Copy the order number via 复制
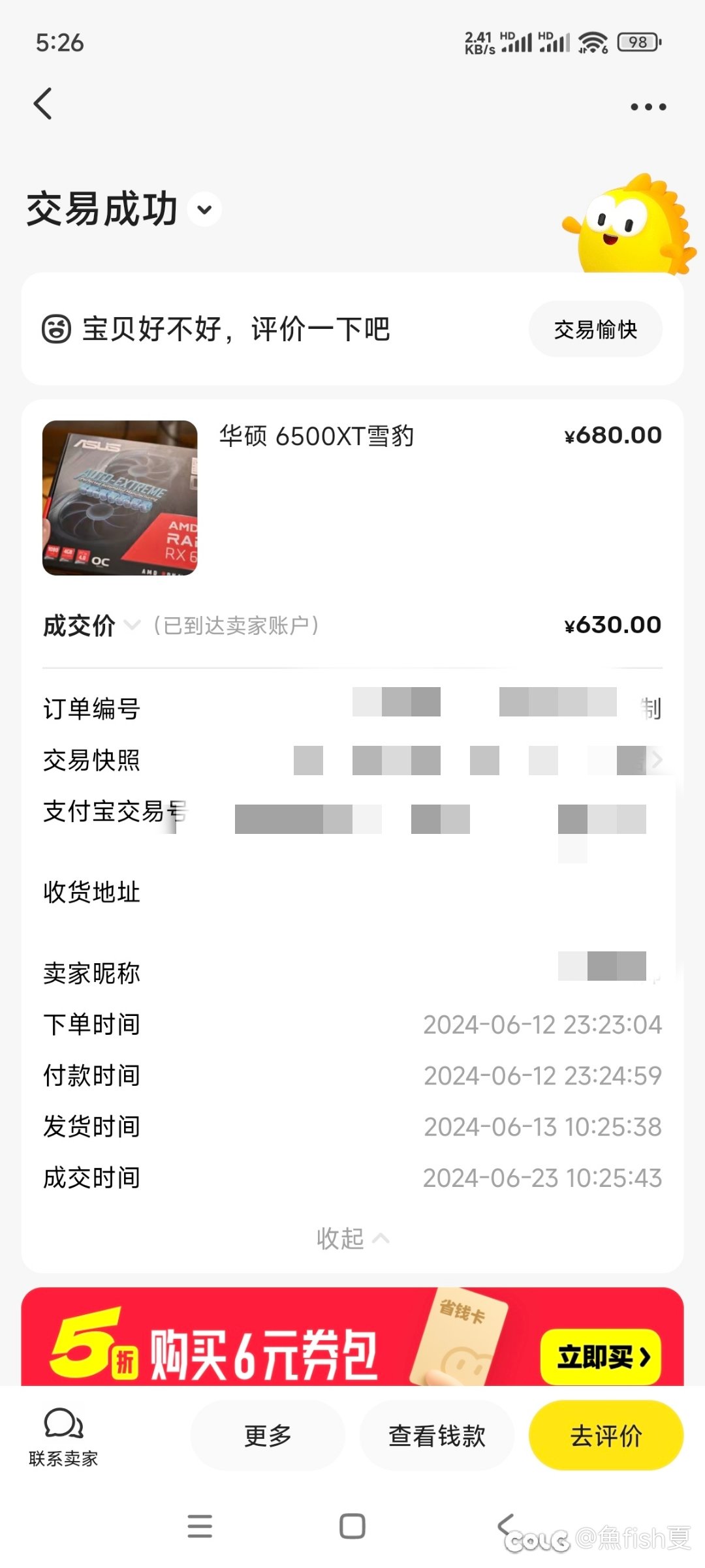This screenshot has width=705, height=1568. pos(651,708)
